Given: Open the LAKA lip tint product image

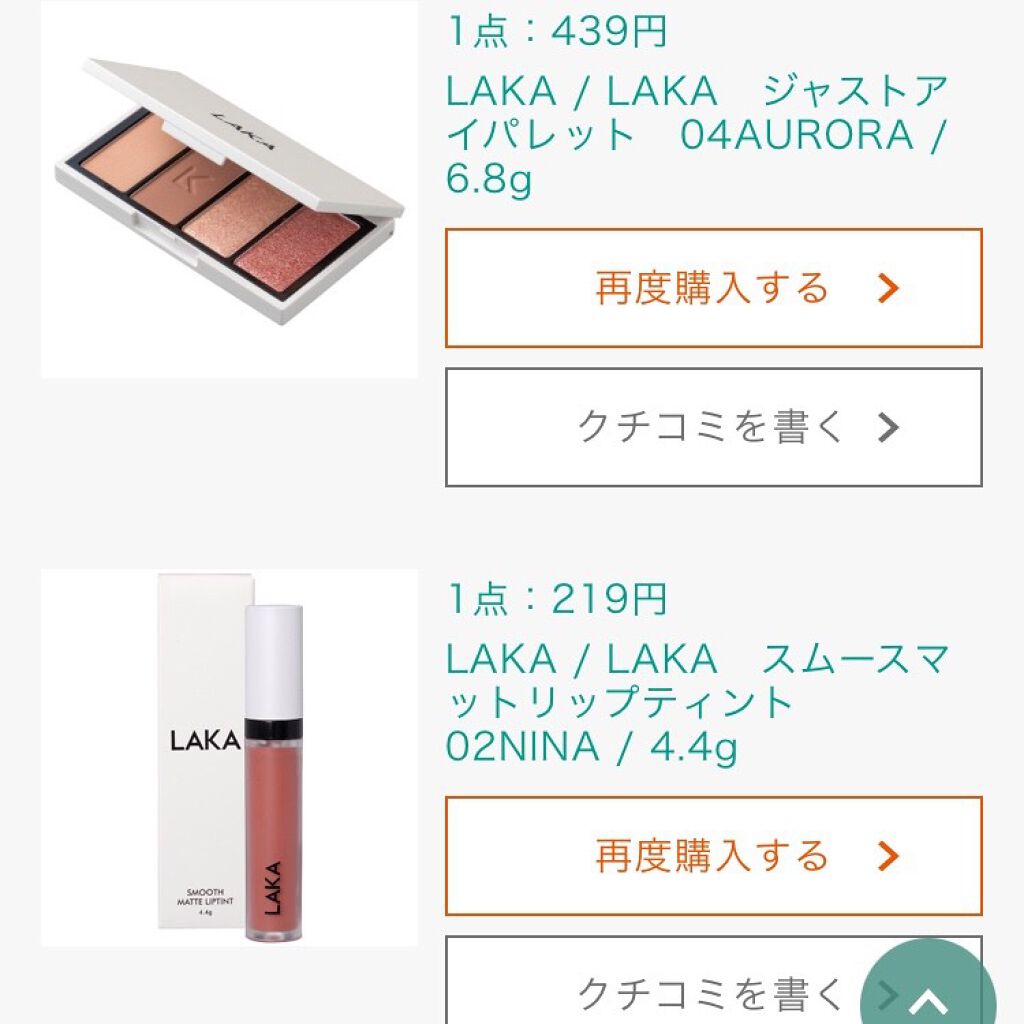Looking at the screenshot, I should coord(229,758).
